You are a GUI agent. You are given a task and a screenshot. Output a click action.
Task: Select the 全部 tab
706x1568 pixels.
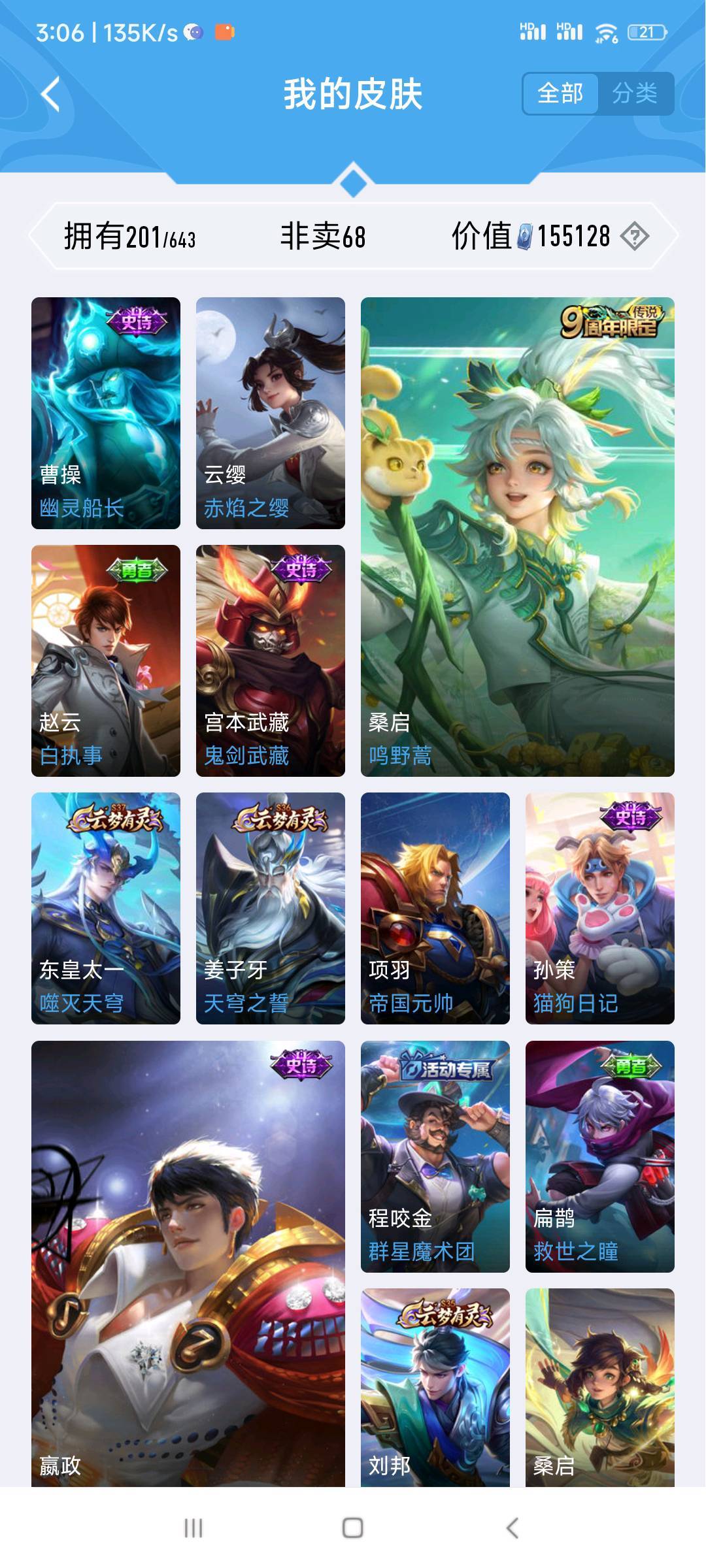click(x=560, y=93)
